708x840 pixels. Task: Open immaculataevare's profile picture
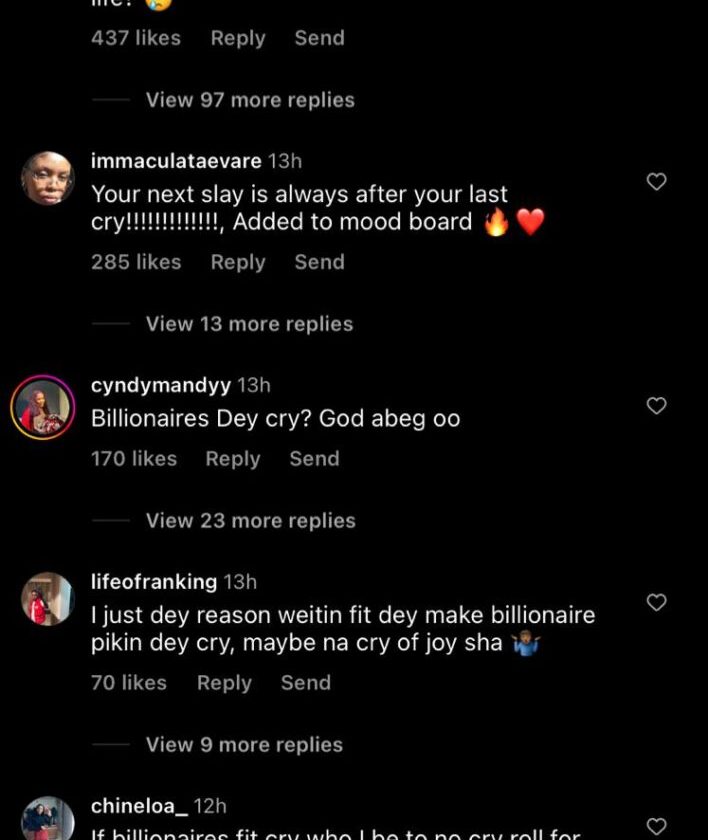pyautogui.click(x=47, y=179)
